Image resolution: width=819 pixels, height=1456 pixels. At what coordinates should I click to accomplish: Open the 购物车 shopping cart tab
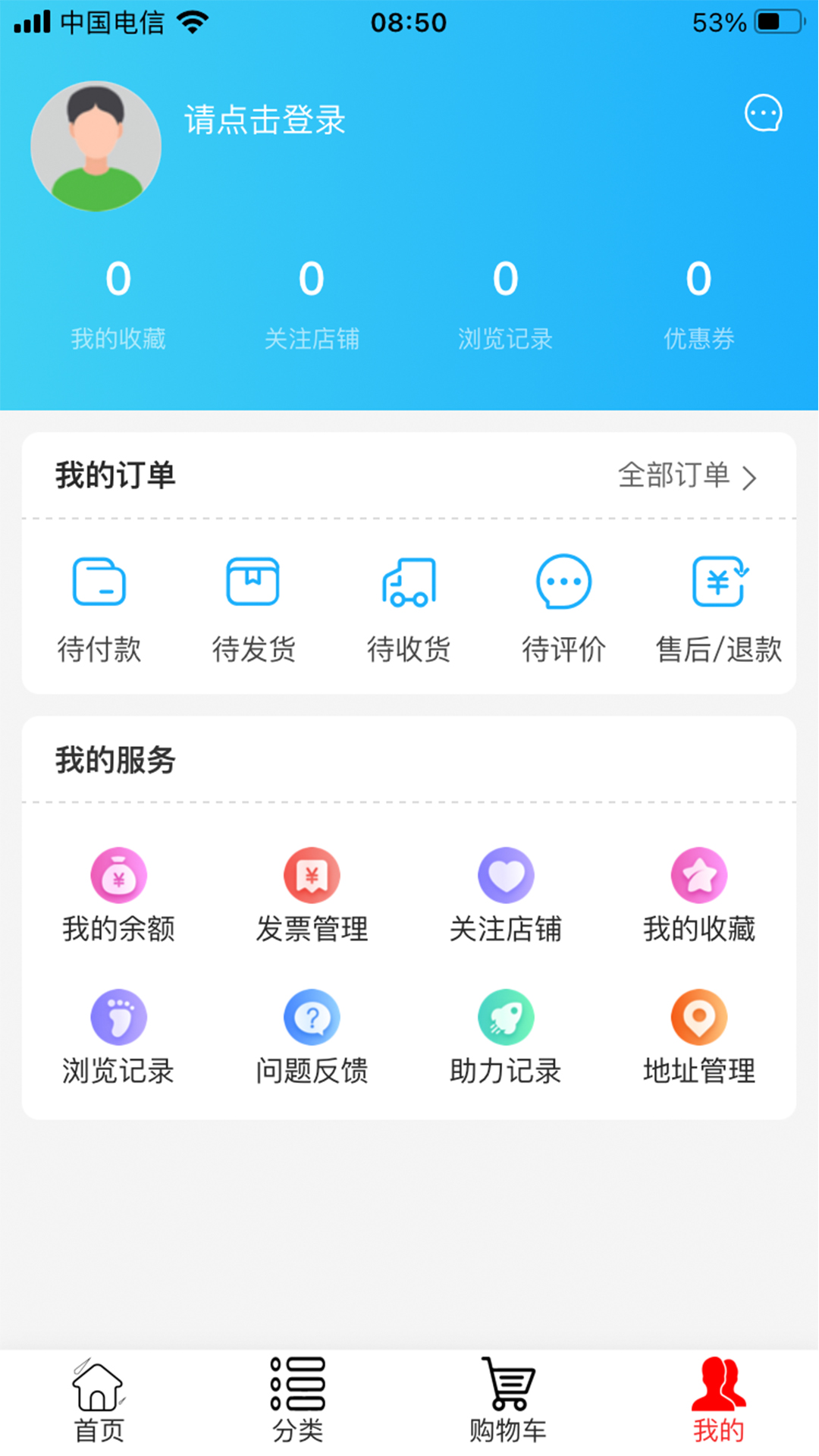pos(508,1399)
